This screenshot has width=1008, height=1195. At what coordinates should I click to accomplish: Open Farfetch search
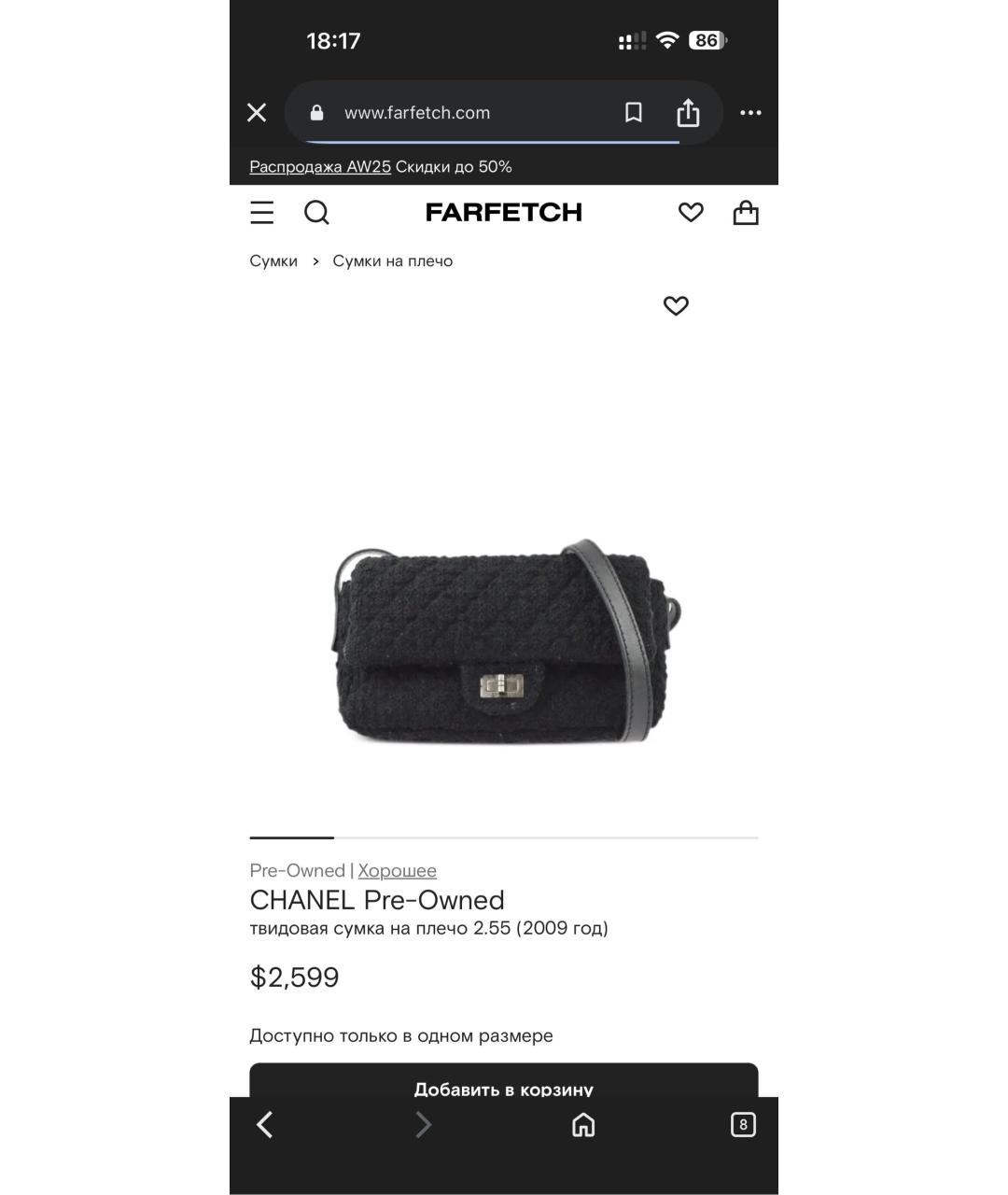pyautogui.click(x=317, y=213)
